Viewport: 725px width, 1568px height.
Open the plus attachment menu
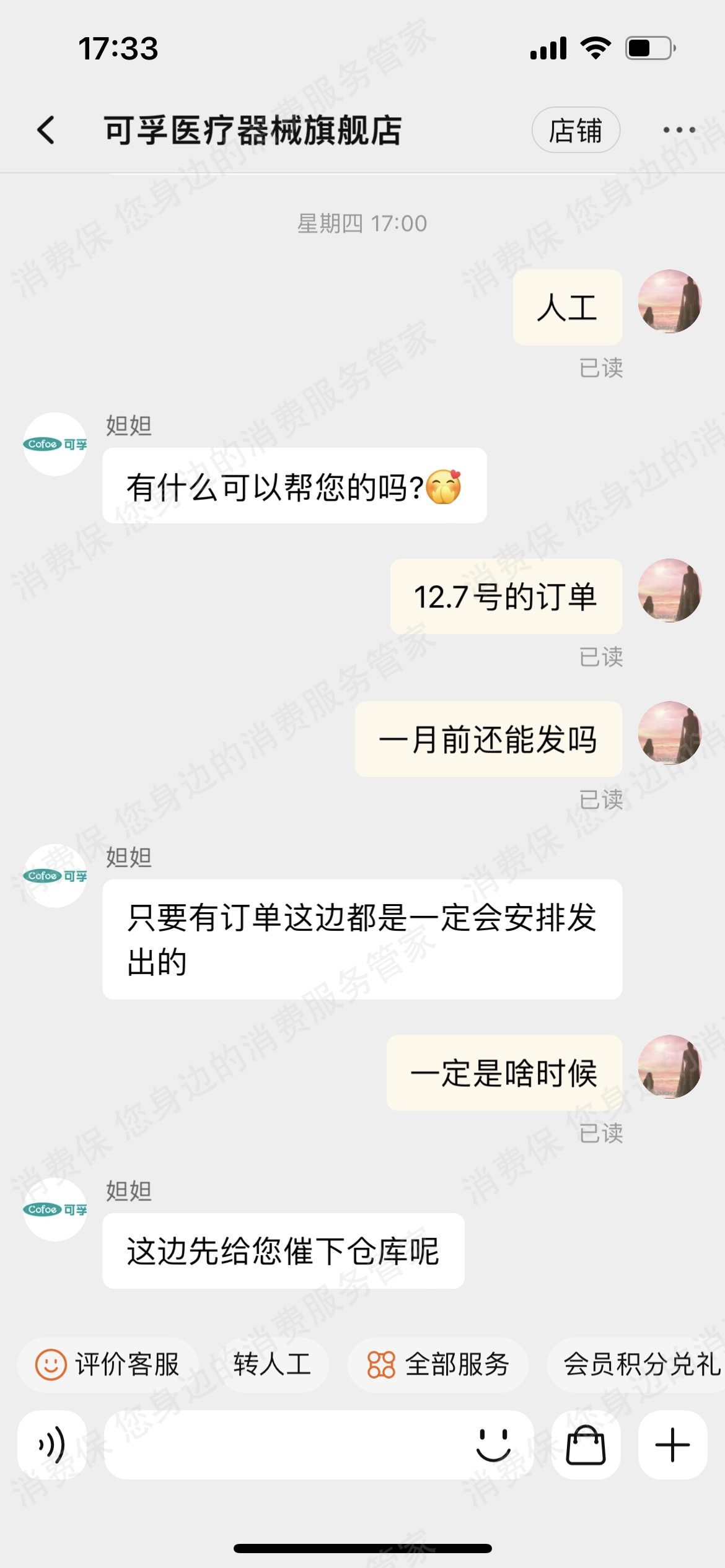tap(672, 1445)
